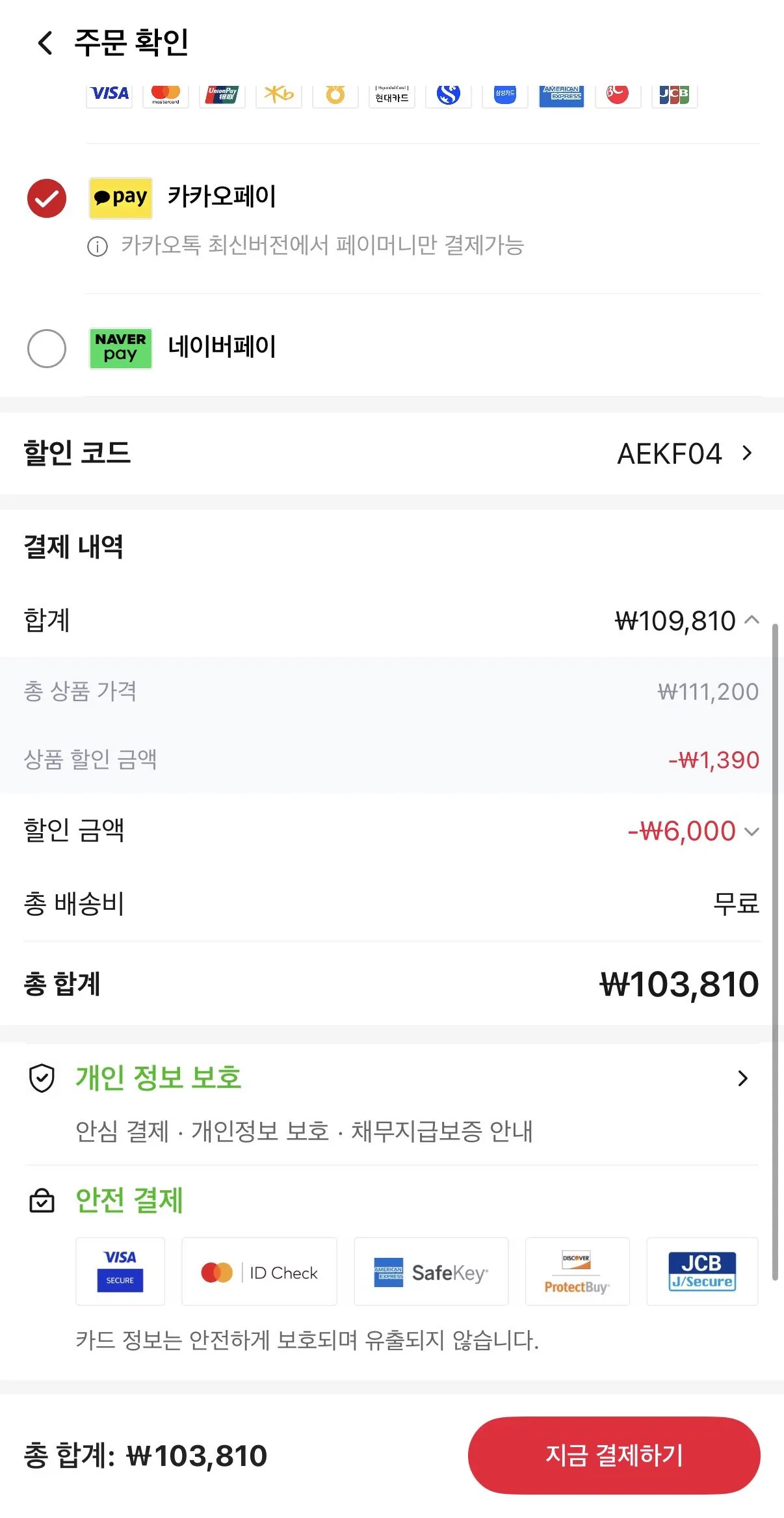This screenshot has width=784, height=1518.
Task: Select the Samsung Card (삼성카드) icon
Action: 504,94
